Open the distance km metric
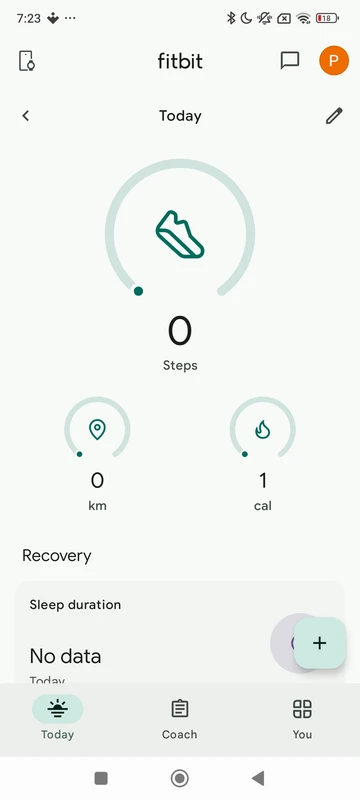The image size is (360, 800). 97,454
